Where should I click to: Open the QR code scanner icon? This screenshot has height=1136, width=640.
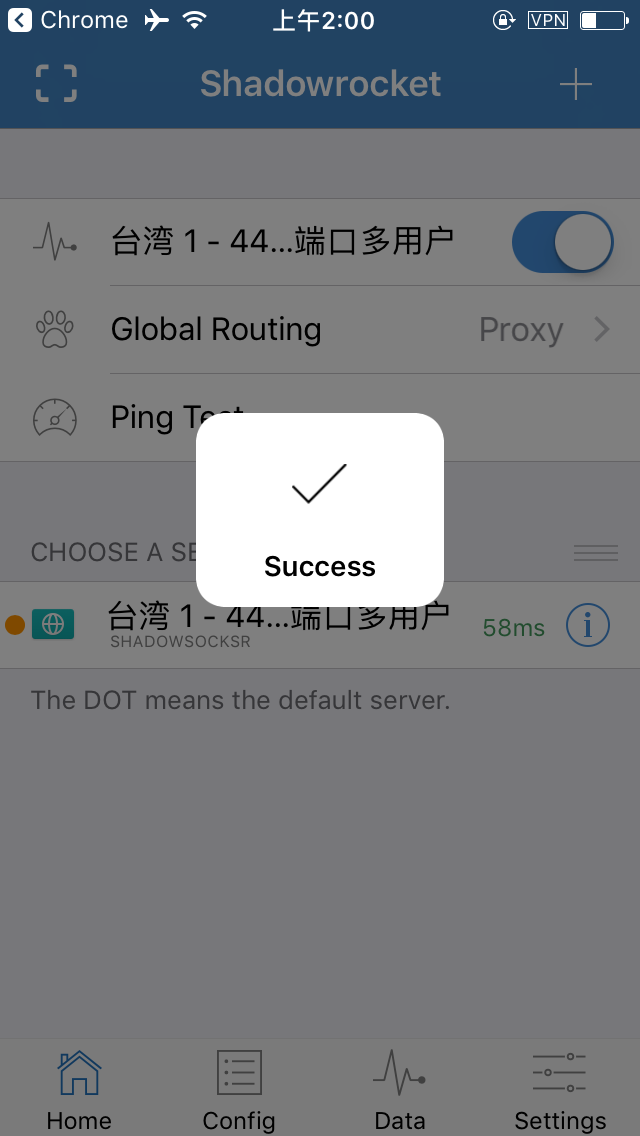(56, 84)
